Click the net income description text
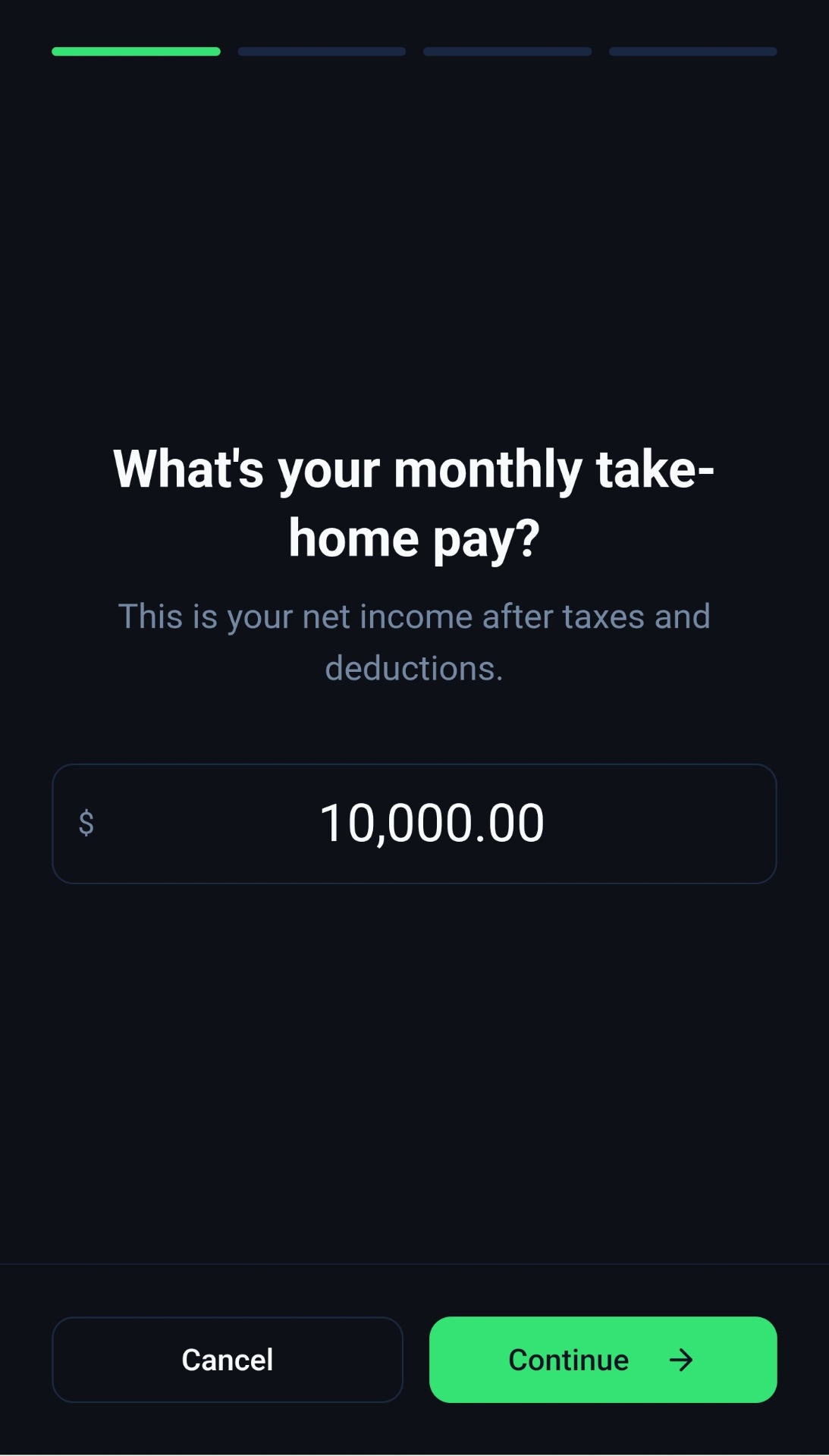This screenshot has height=1456, width=829. 414,641
